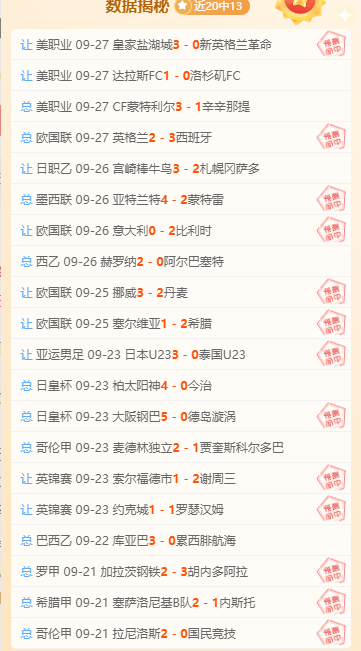Select the 宫崎棒牛鸟 vs 札幌冈萨多 row
The width and height of the screenshot is (361, 651).
181,169
